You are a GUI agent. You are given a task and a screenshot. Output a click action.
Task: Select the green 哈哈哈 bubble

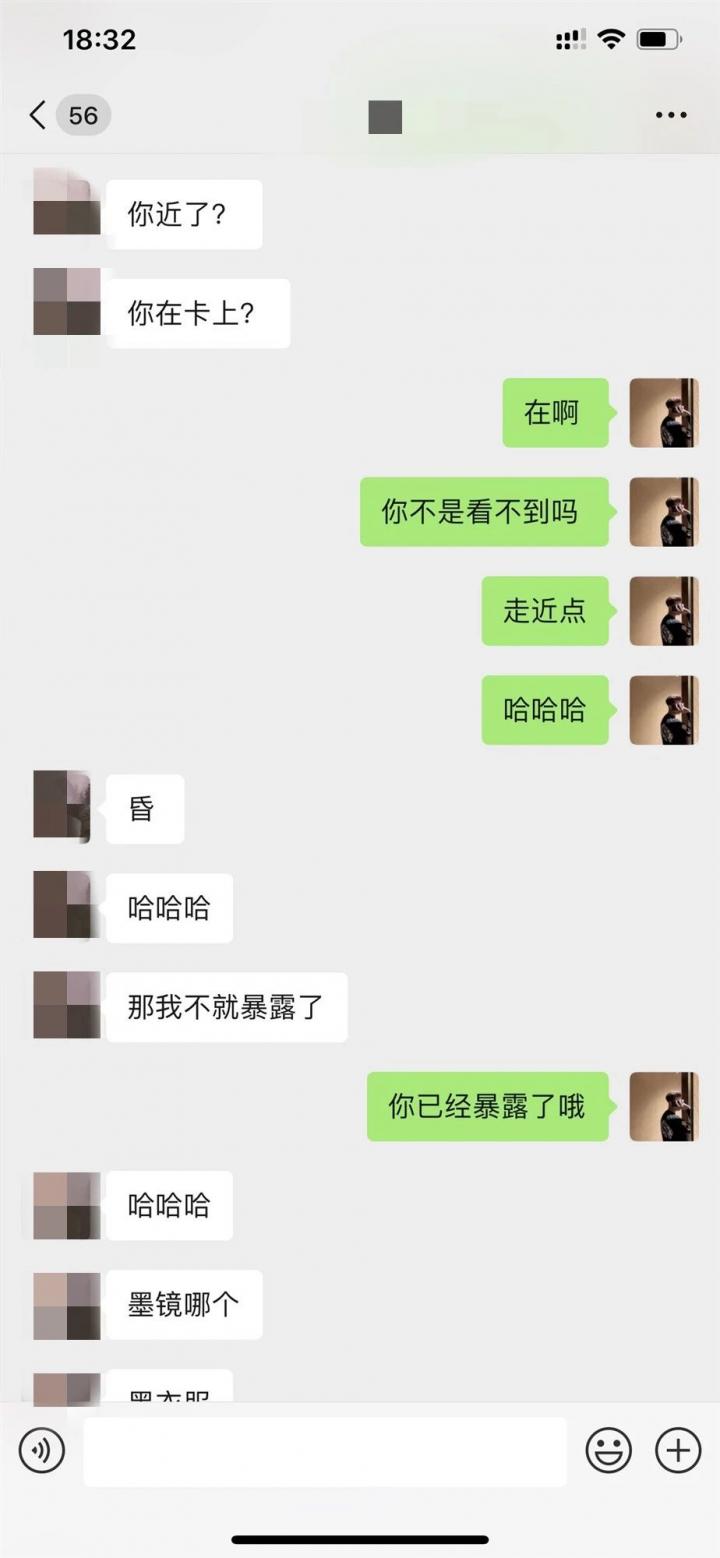point(545,709)
